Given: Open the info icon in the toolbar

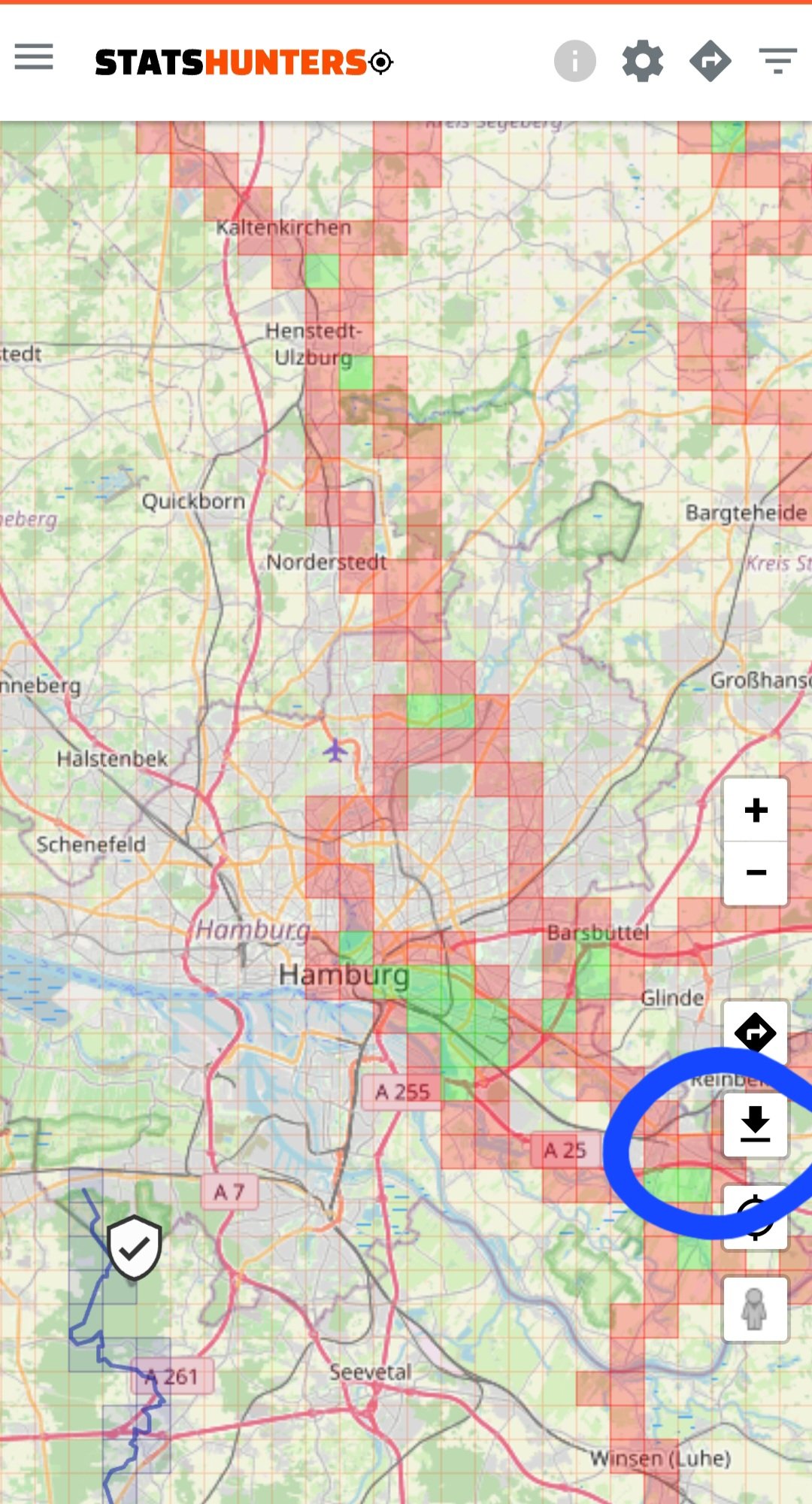Looking at the screenshot, I should [574, 61].
